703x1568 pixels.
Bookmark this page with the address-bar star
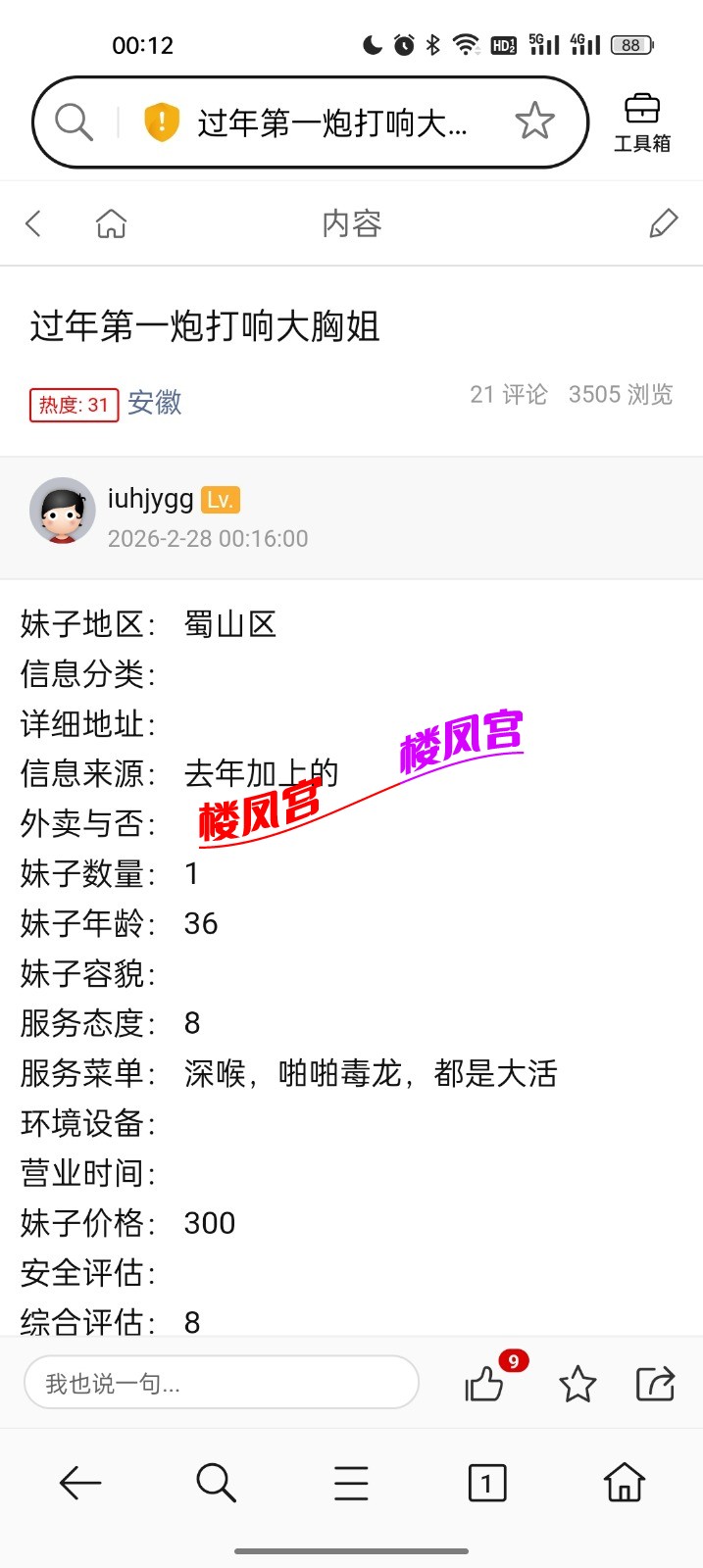pos(534,122)
